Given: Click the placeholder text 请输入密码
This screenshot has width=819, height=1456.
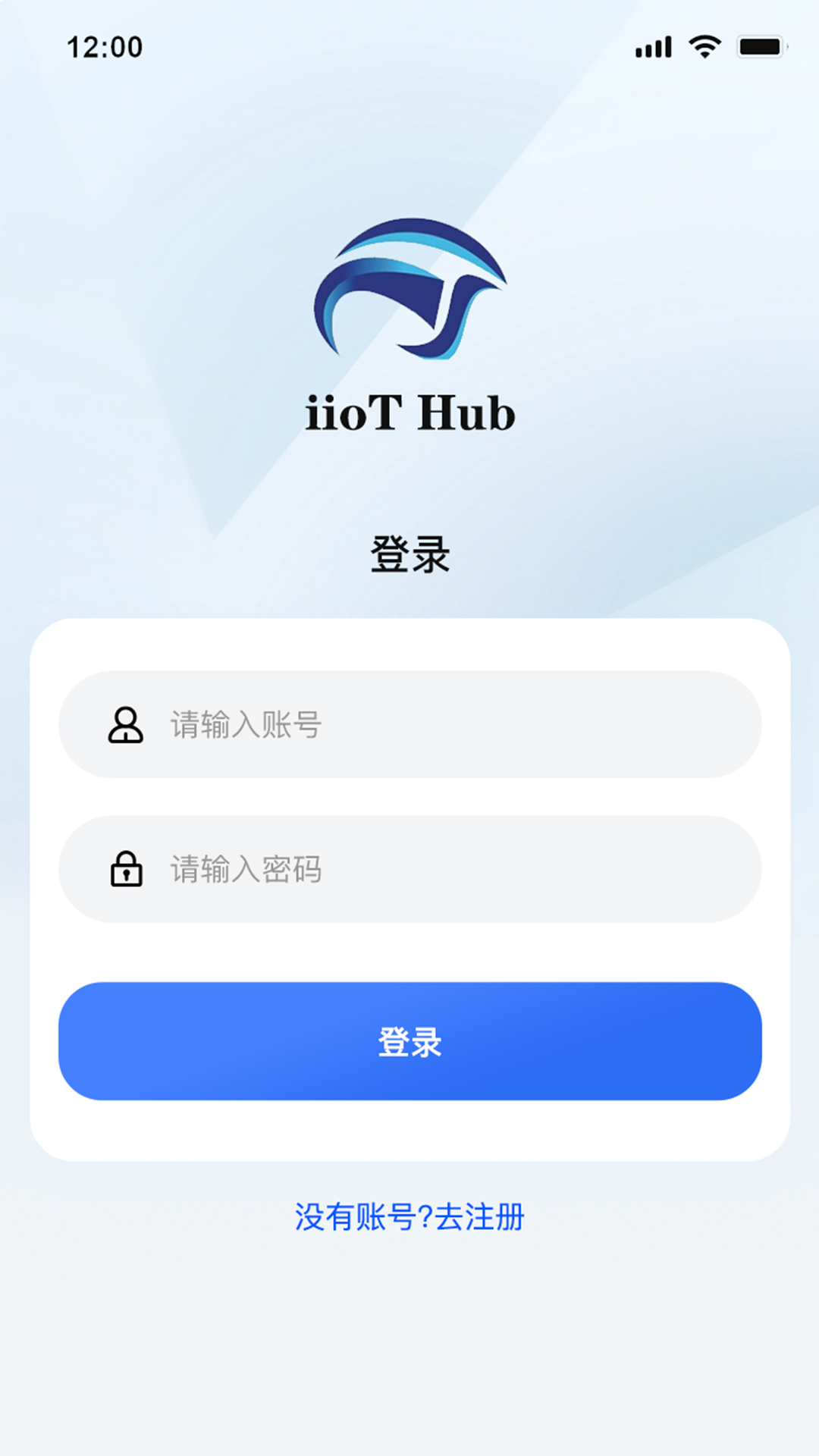Looking at the screenshot, I should 247,871.
